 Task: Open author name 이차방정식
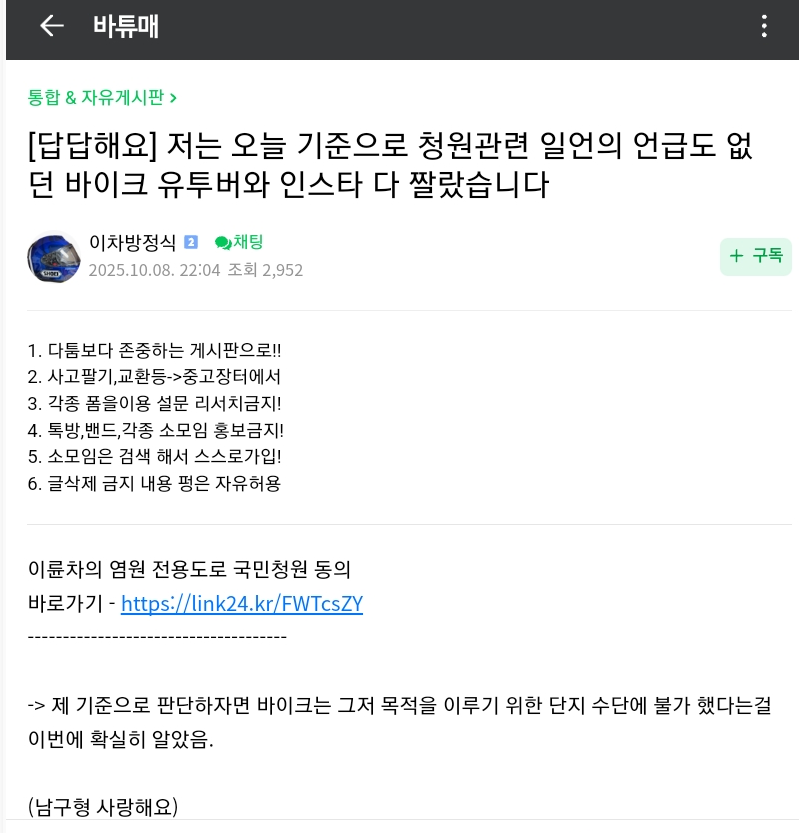point(132,242)
